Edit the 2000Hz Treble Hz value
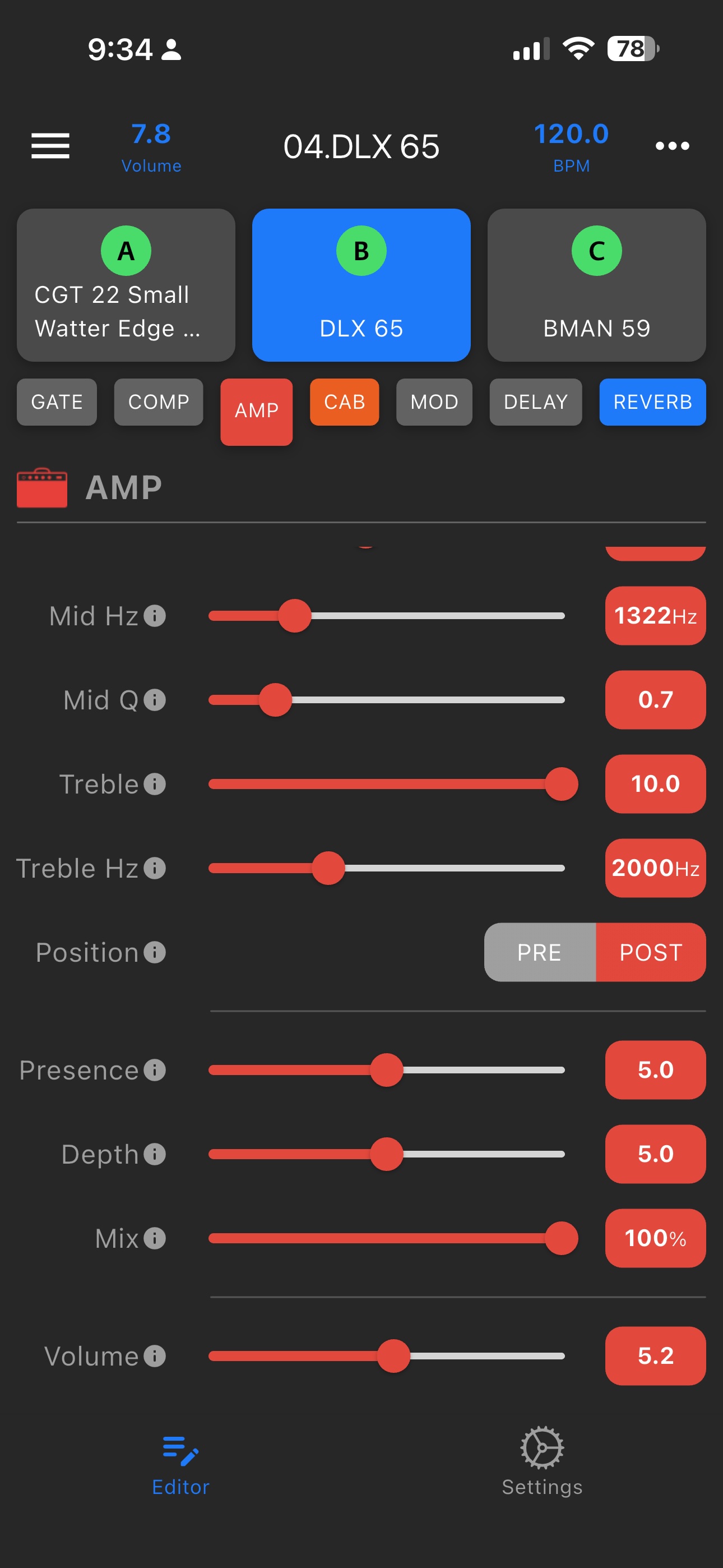723x1568 pixels. (x=655, y=868)
